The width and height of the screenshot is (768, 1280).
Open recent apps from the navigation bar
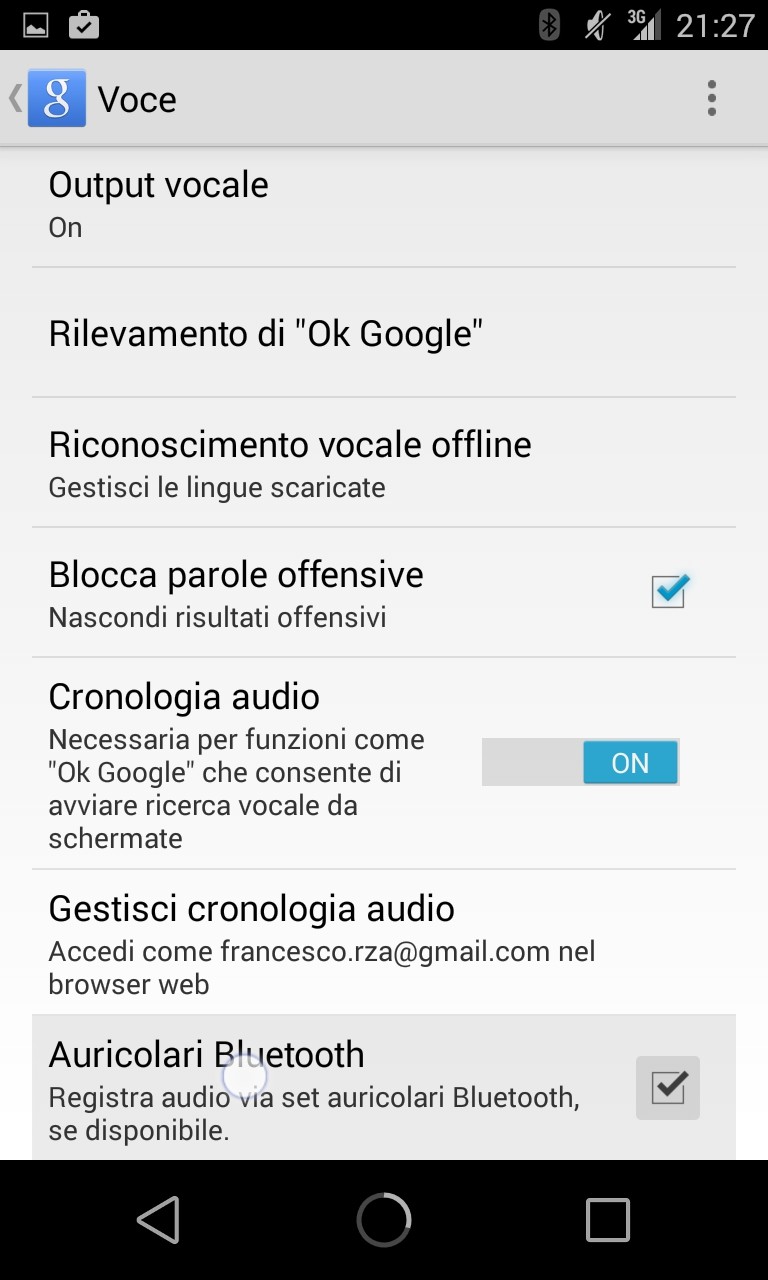607,1220
